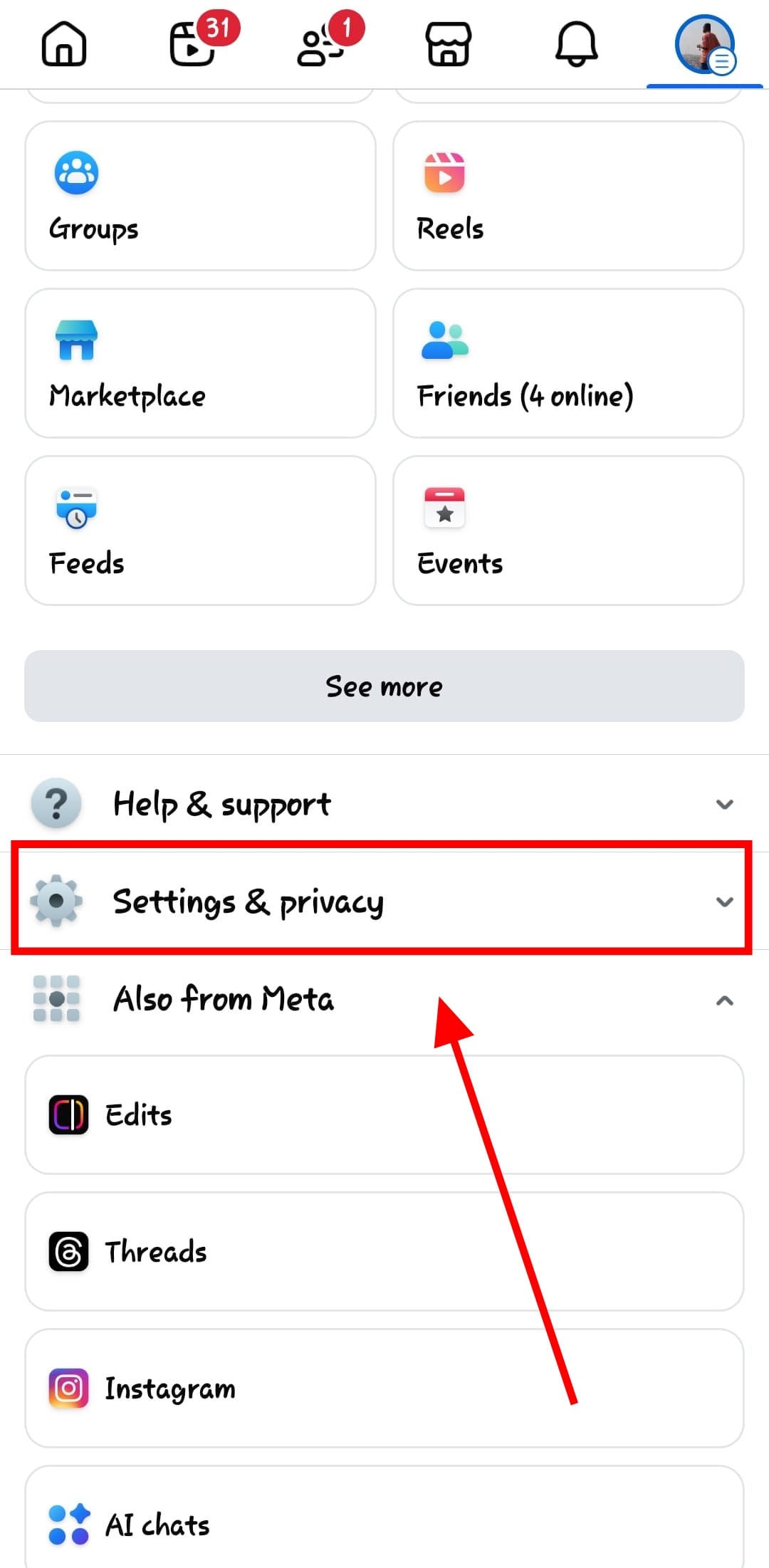Image resolution: width=769 pixels, height=1568 pixels.
Task: Open the video tab with 31 badge
Action: click(192, 44)
